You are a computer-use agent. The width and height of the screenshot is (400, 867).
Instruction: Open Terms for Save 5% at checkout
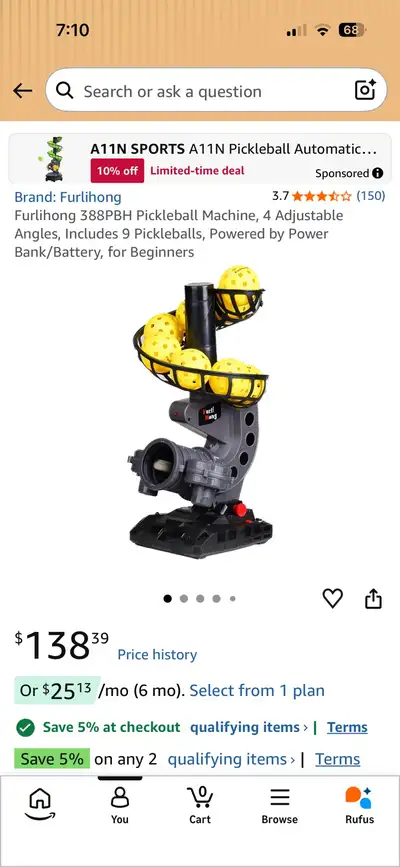click(x=347, y=727)
